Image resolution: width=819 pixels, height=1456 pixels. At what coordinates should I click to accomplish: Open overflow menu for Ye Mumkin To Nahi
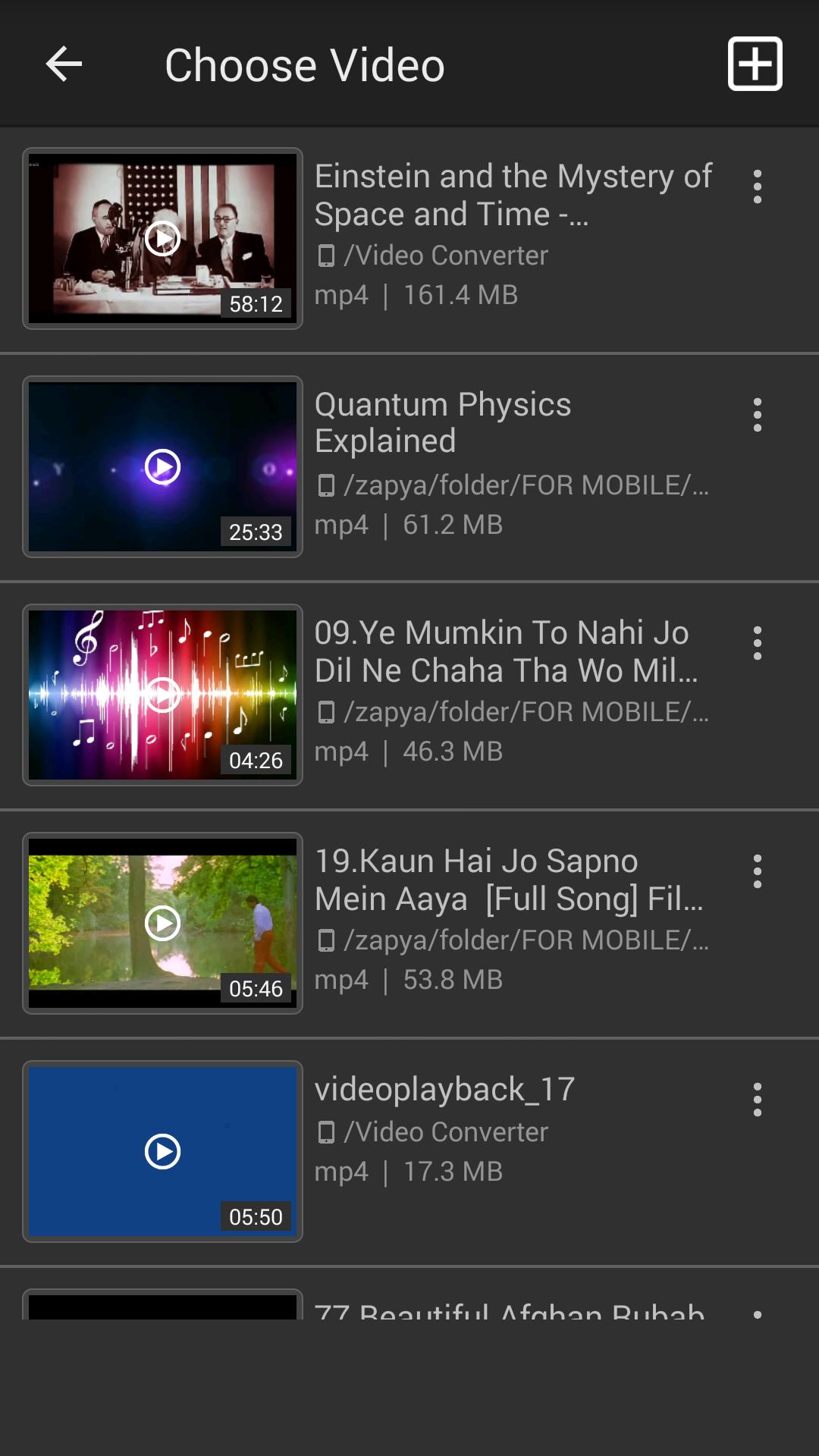click(x=757, y=643)
